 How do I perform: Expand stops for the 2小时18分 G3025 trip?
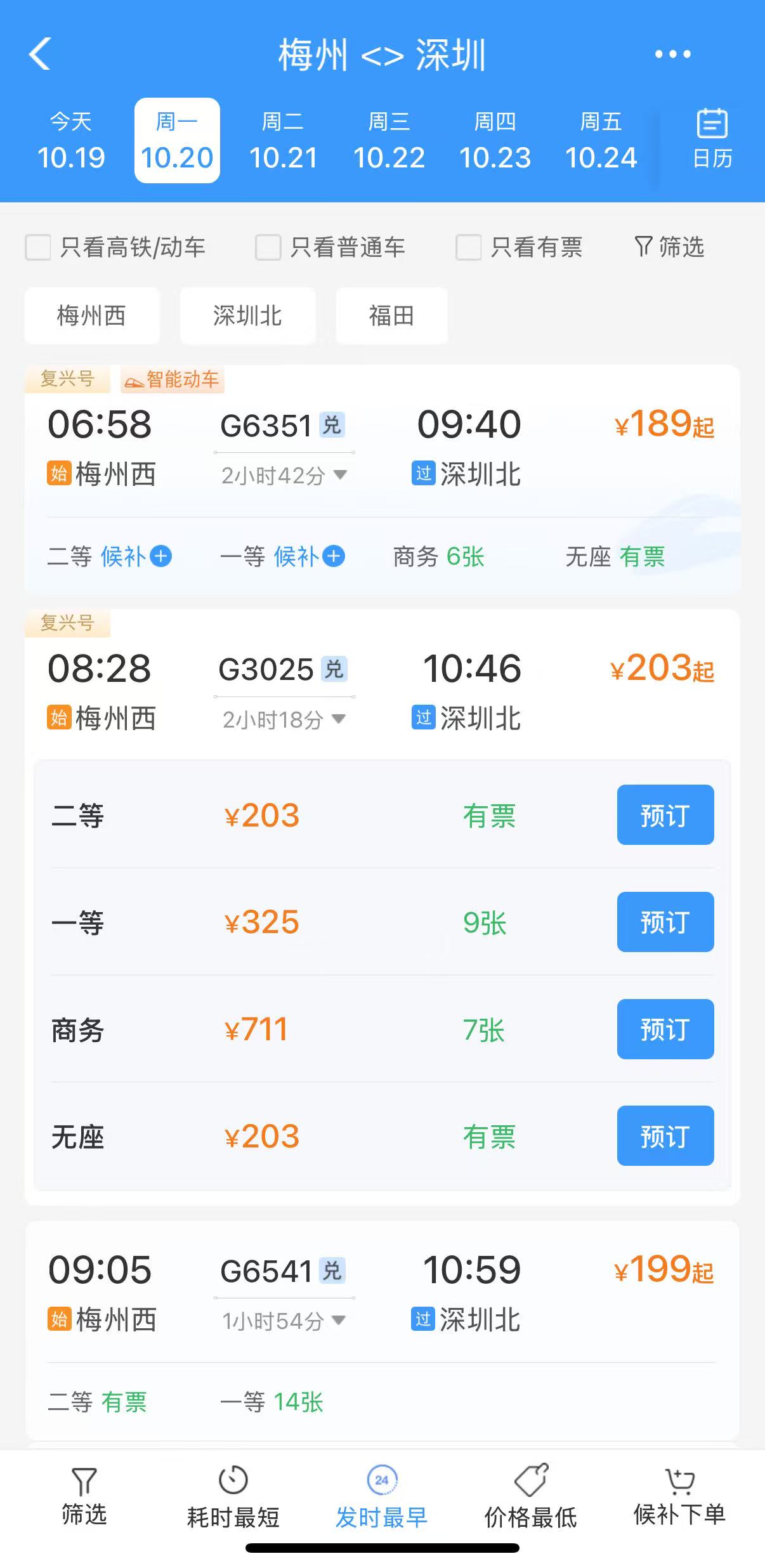click(284, 719)
